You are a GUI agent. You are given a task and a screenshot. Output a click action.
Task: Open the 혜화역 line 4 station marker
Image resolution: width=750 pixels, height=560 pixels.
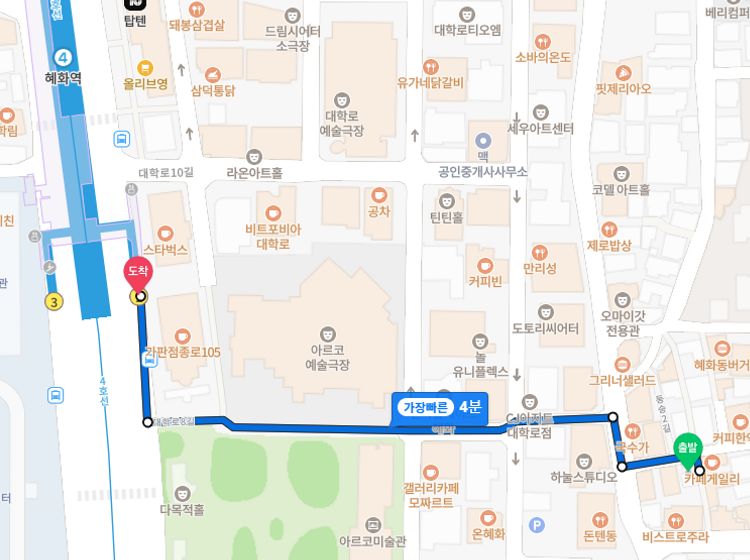pos(64,56)
